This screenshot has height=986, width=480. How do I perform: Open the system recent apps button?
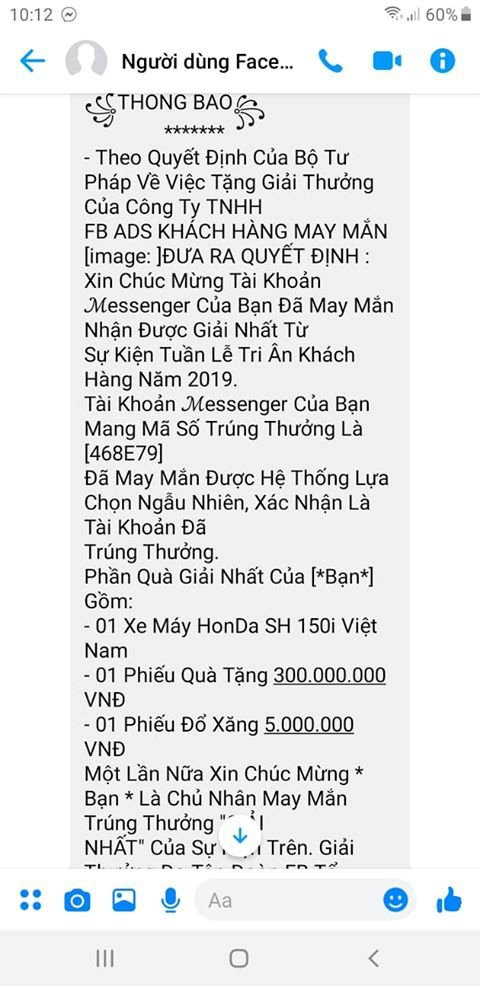click(x=105, y=958)
